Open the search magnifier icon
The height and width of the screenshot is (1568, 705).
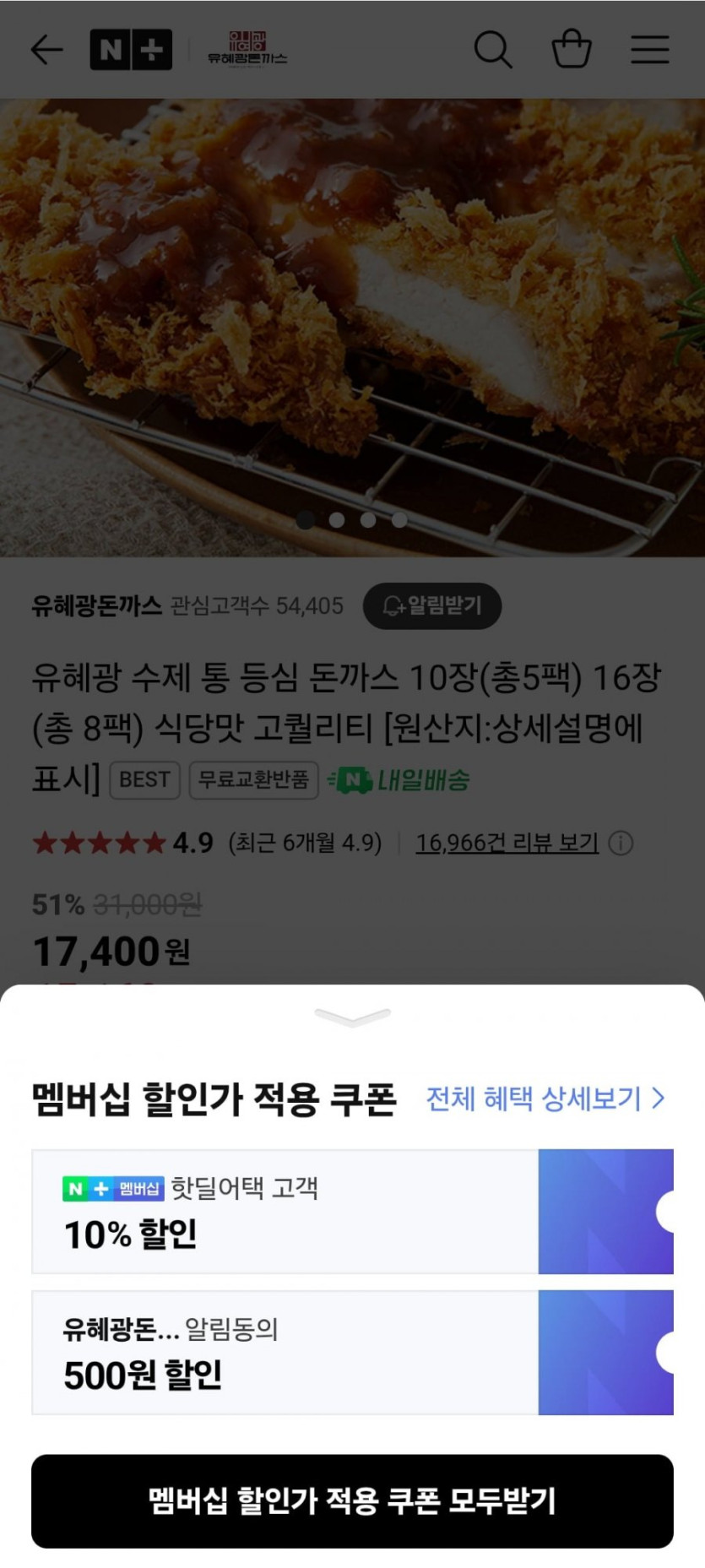click(x=492, y=50)
